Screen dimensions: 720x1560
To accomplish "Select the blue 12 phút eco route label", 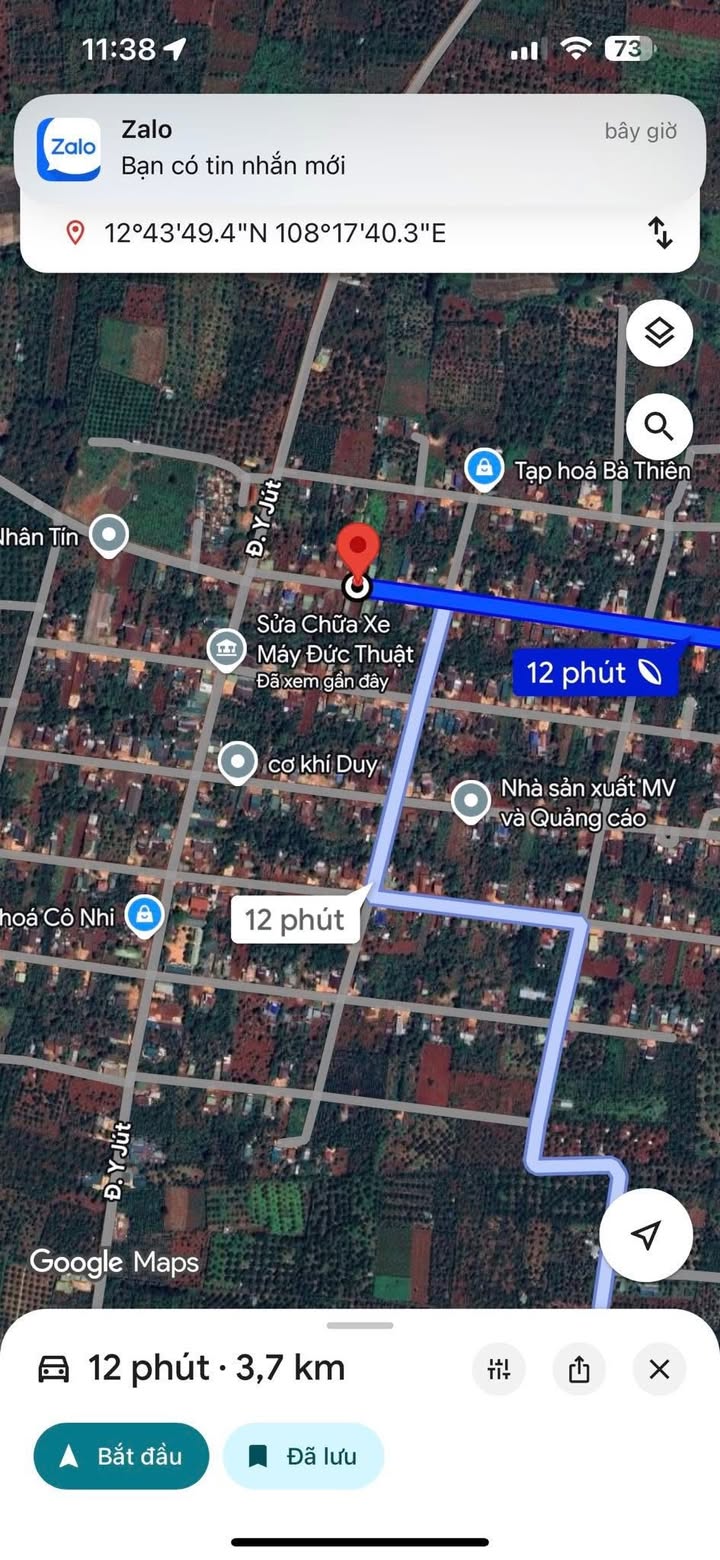I will [595, 673].
